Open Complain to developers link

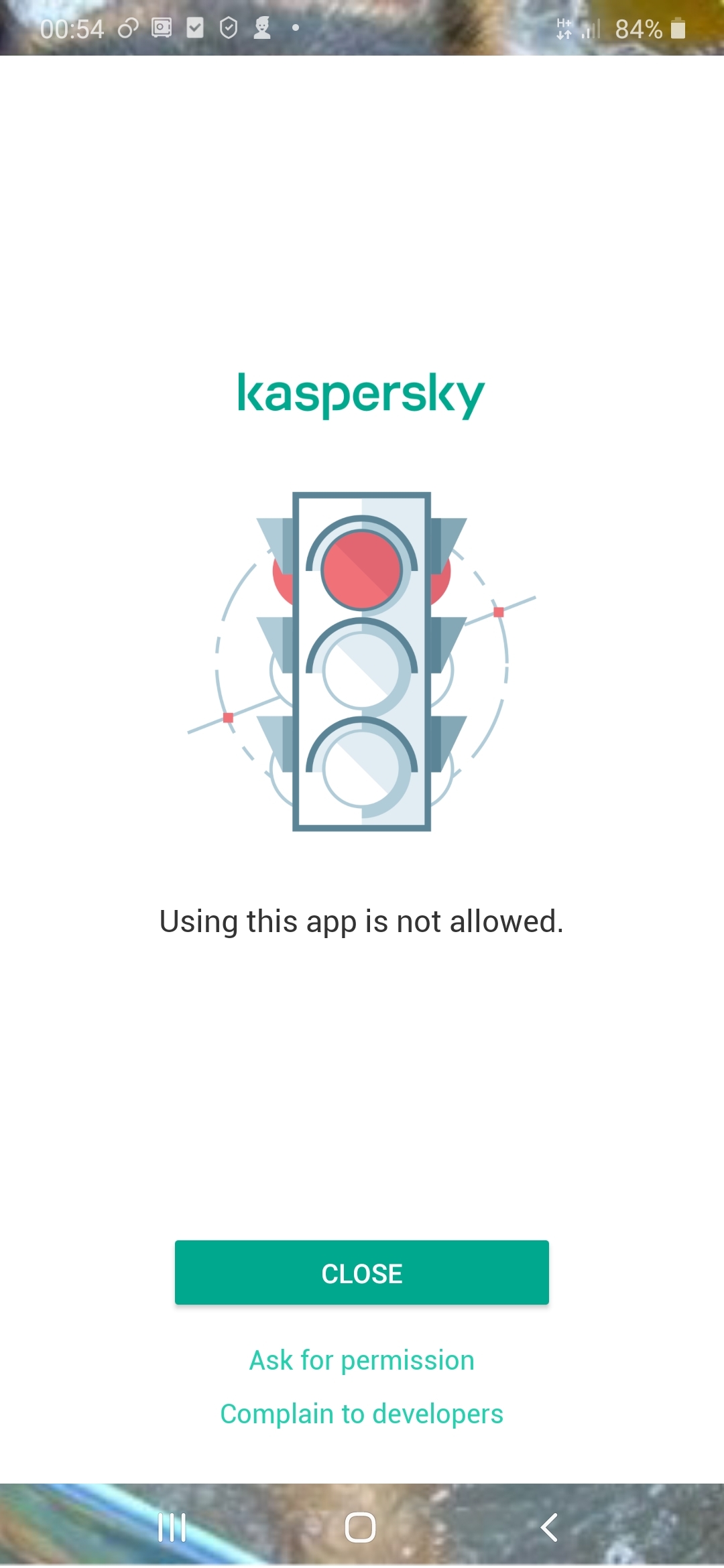point(361,1414)
